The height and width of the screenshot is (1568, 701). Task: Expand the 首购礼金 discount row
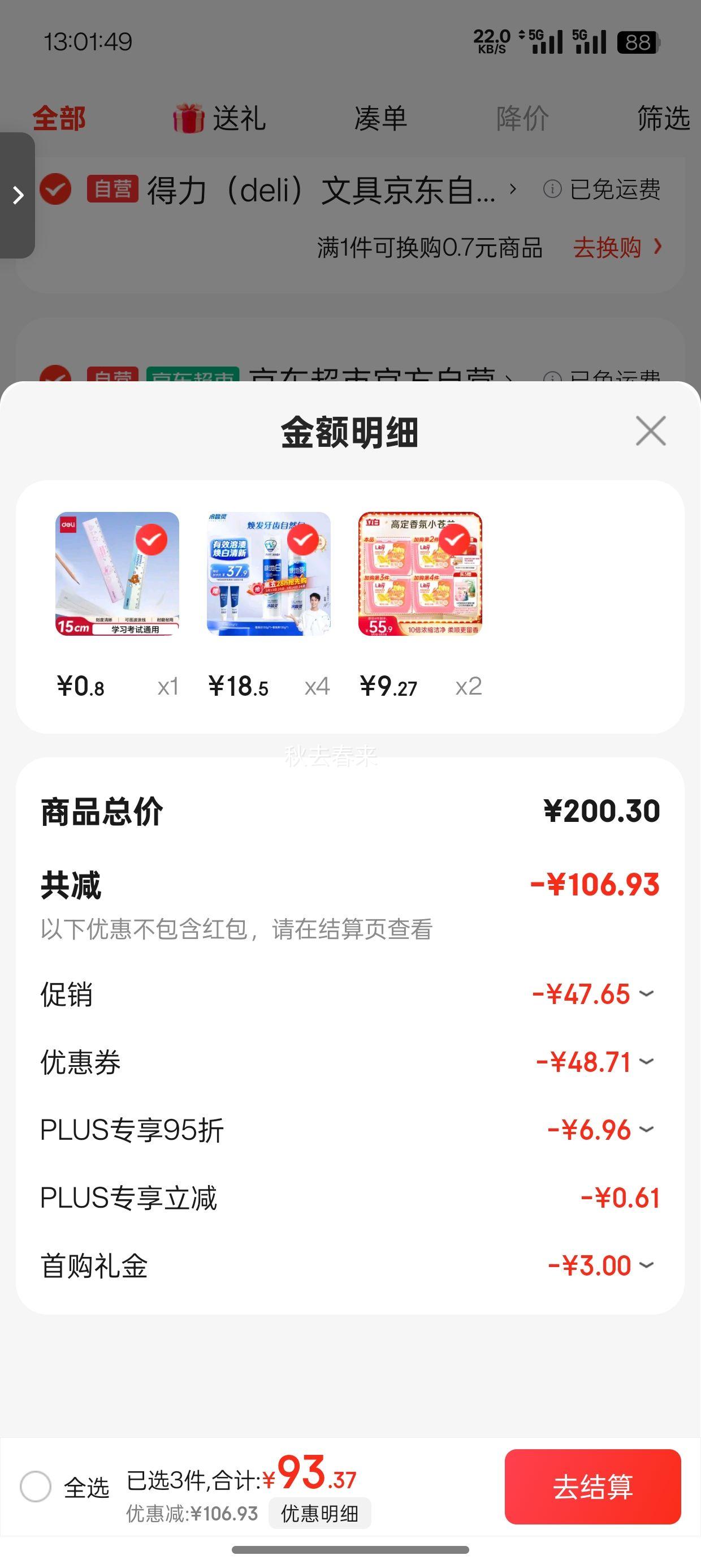pyautogui.click(x=646, y=1265)
